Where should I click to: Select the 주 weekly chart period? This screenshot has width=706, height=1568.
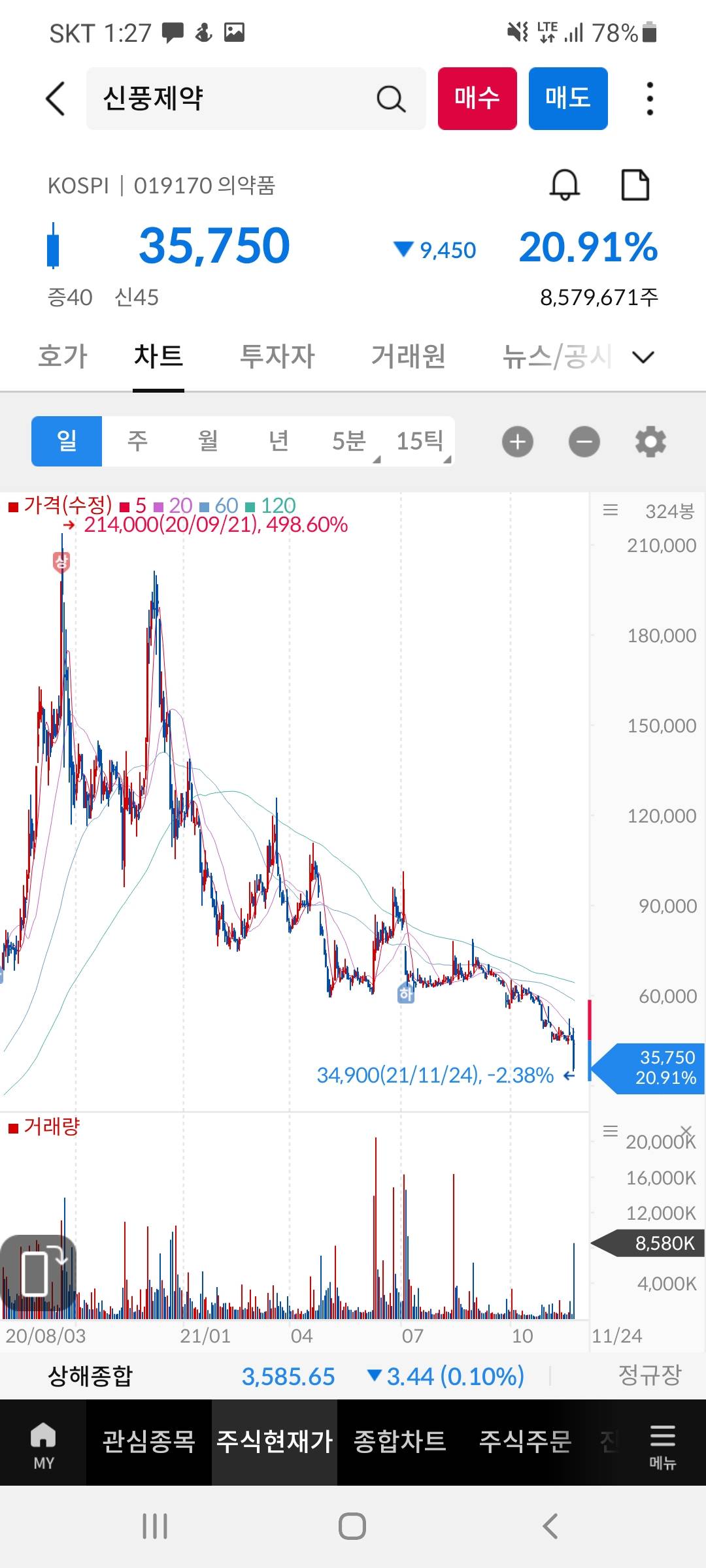tap(137, 441)
